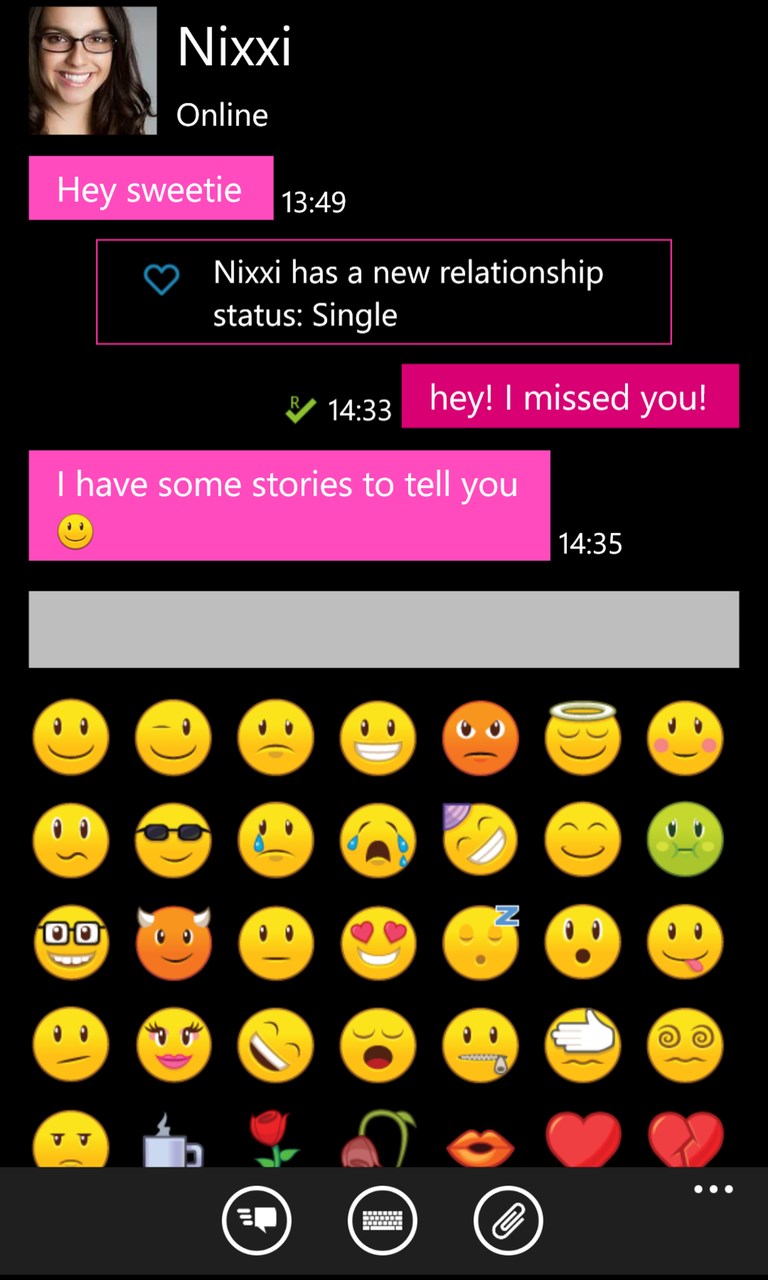
Task: Open quick messages speech bubble button
Action: pos(256,1219)
